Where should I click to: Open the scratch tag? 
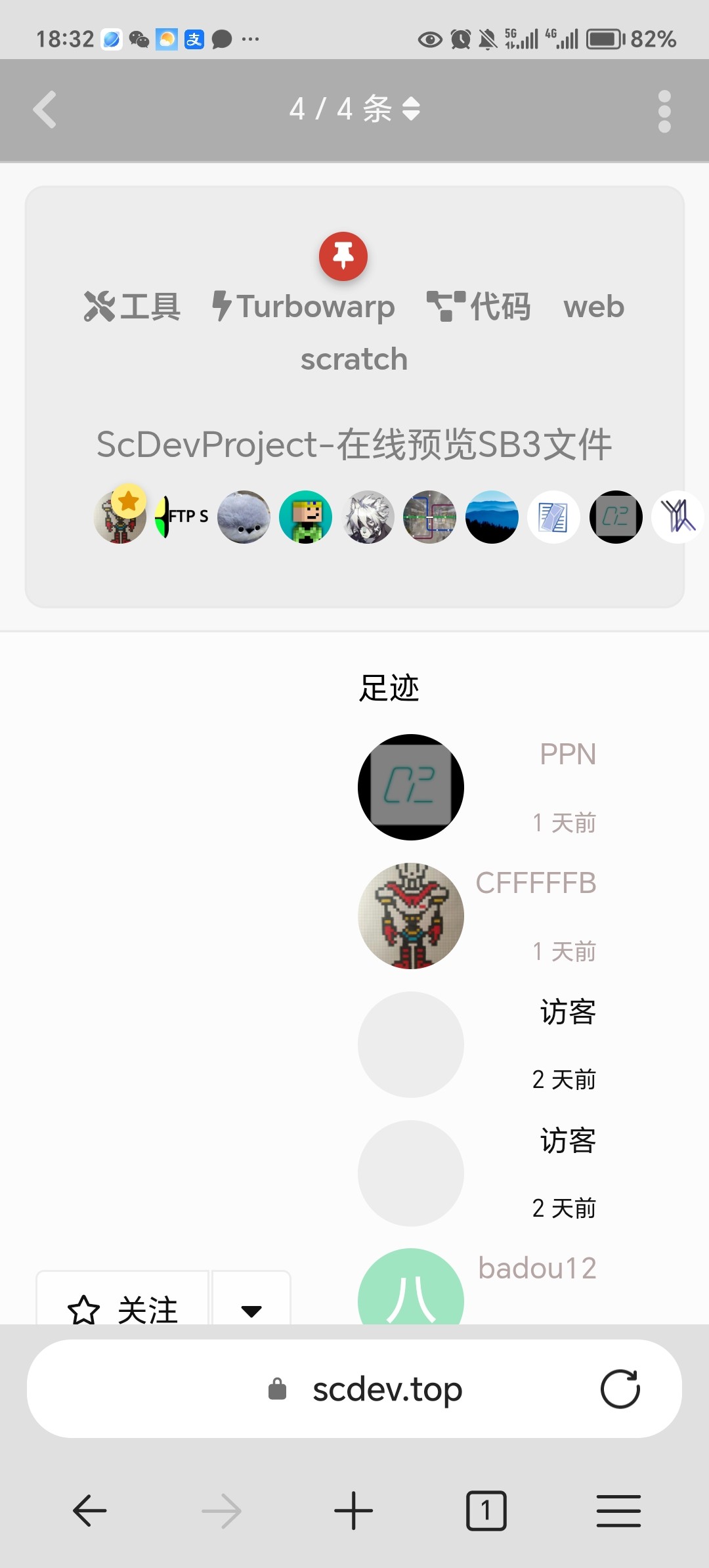coord(354,359)
